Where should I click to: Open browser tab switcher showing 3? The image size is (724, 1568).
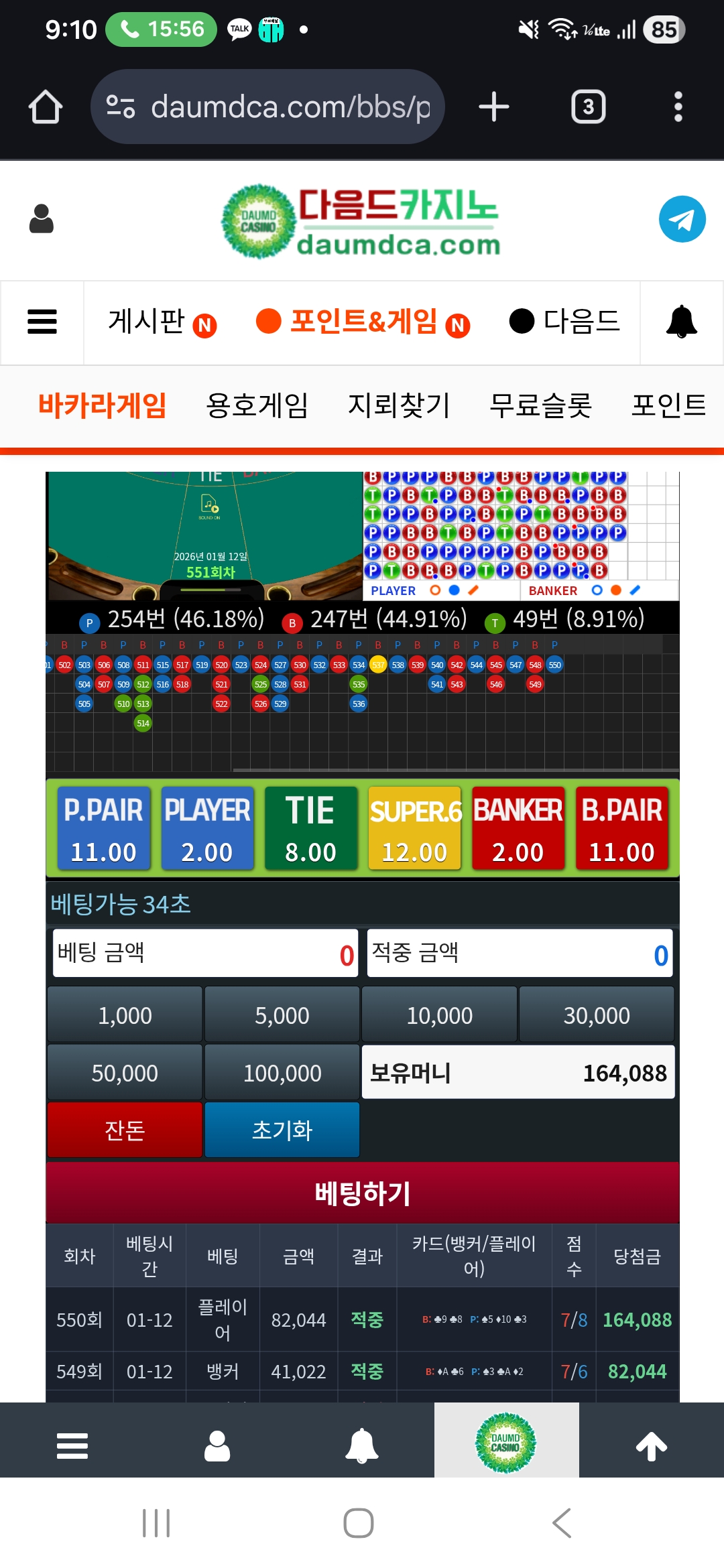point(588,107)
